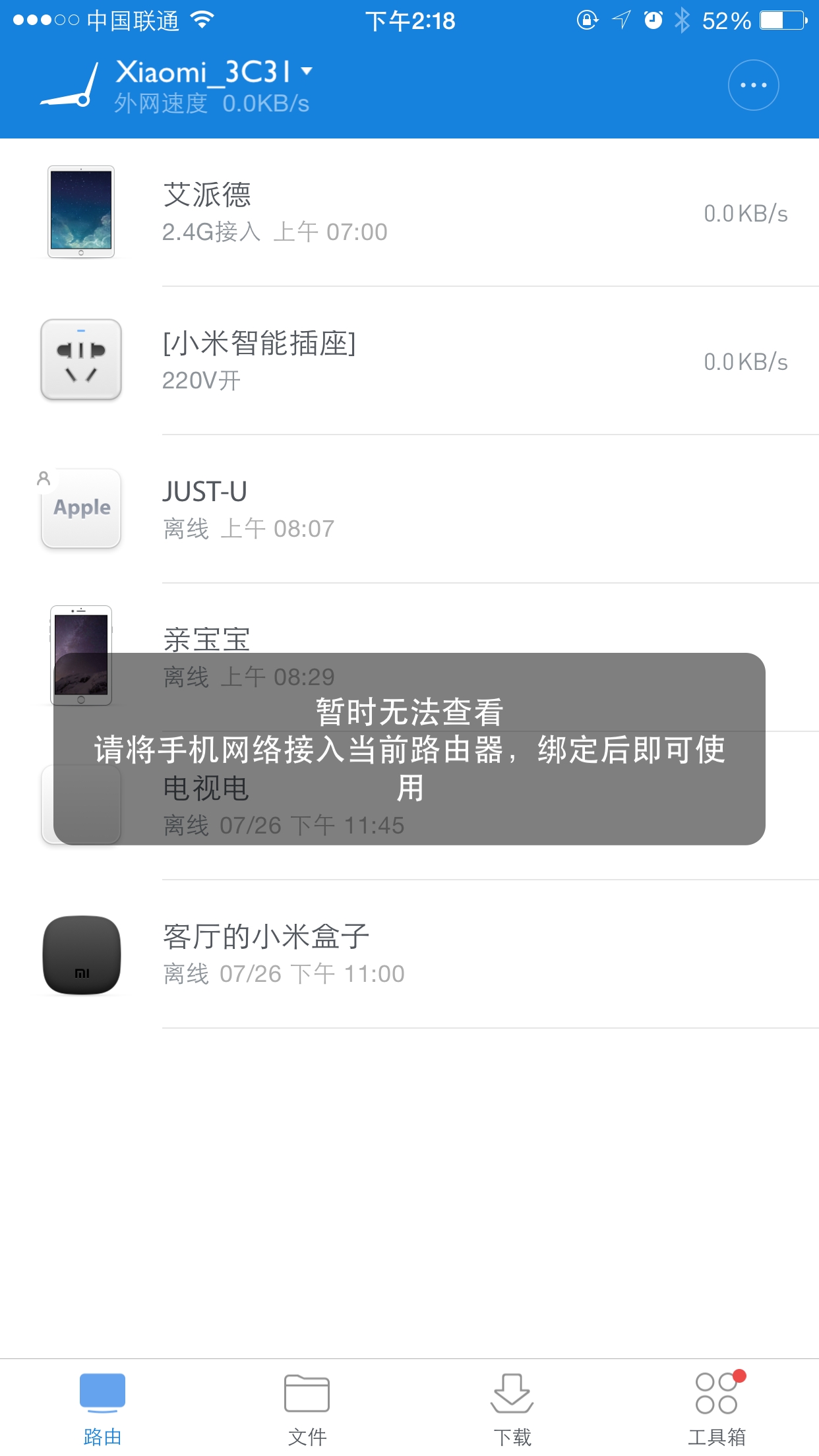Tap the iPad thumbnail for 艾派德
Viewport: 819px width, 1456px height.
click(80, 211)
